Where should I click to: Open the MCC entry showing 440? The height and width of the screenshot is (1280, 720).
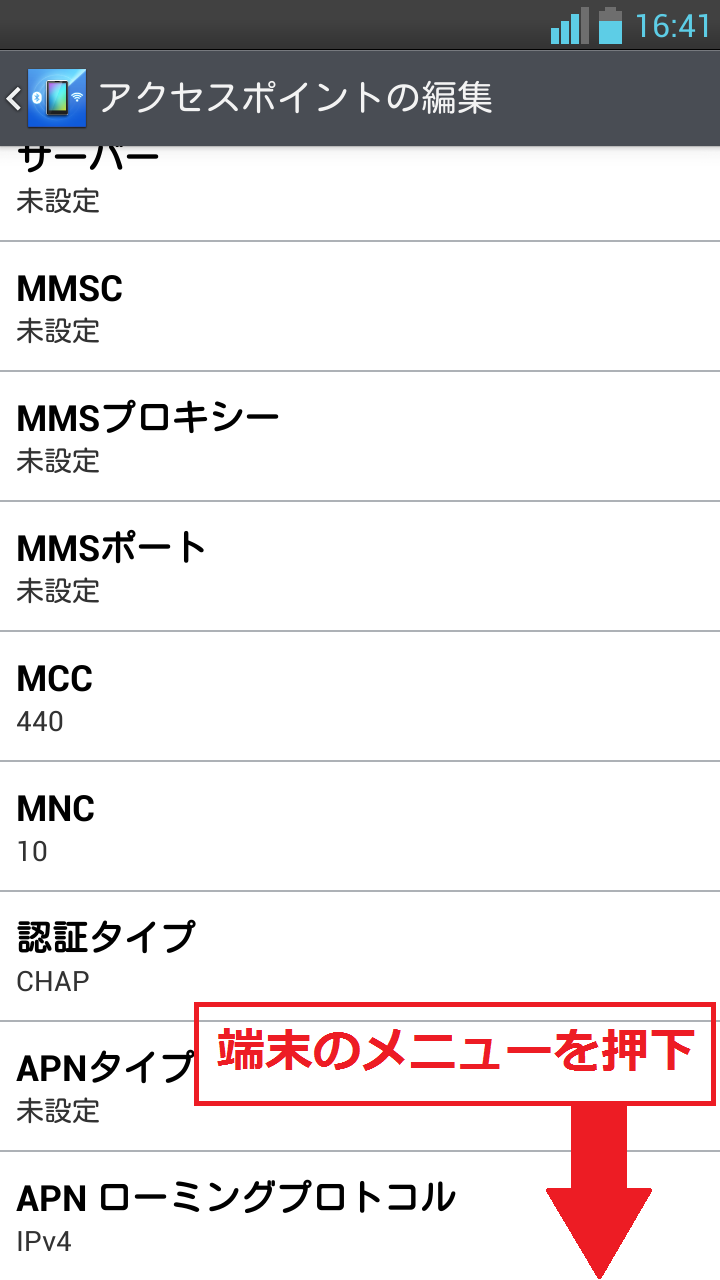pos(360,695)
